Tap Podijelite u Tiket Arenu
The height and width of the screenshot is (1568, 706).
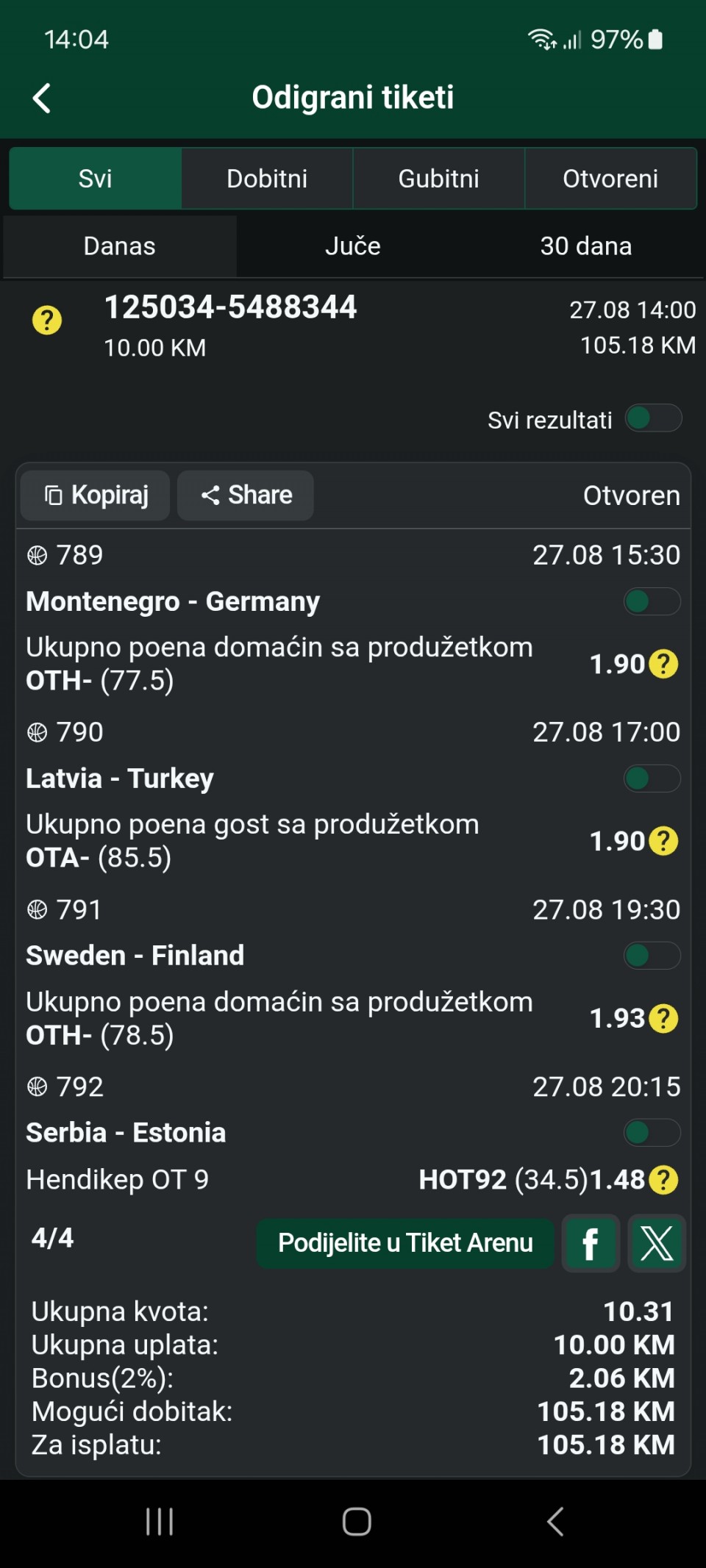405,1243
